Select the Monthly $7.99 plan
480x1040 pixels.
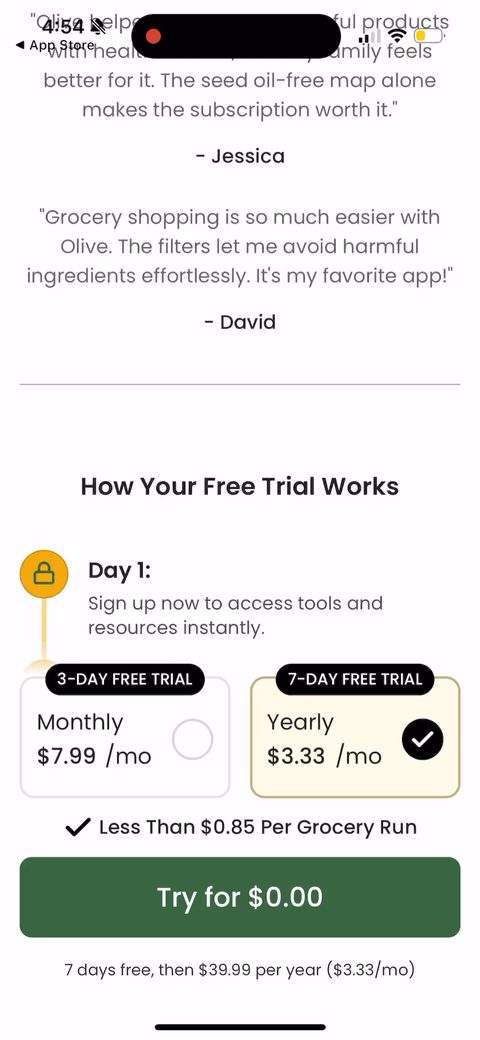coord(125,738)
